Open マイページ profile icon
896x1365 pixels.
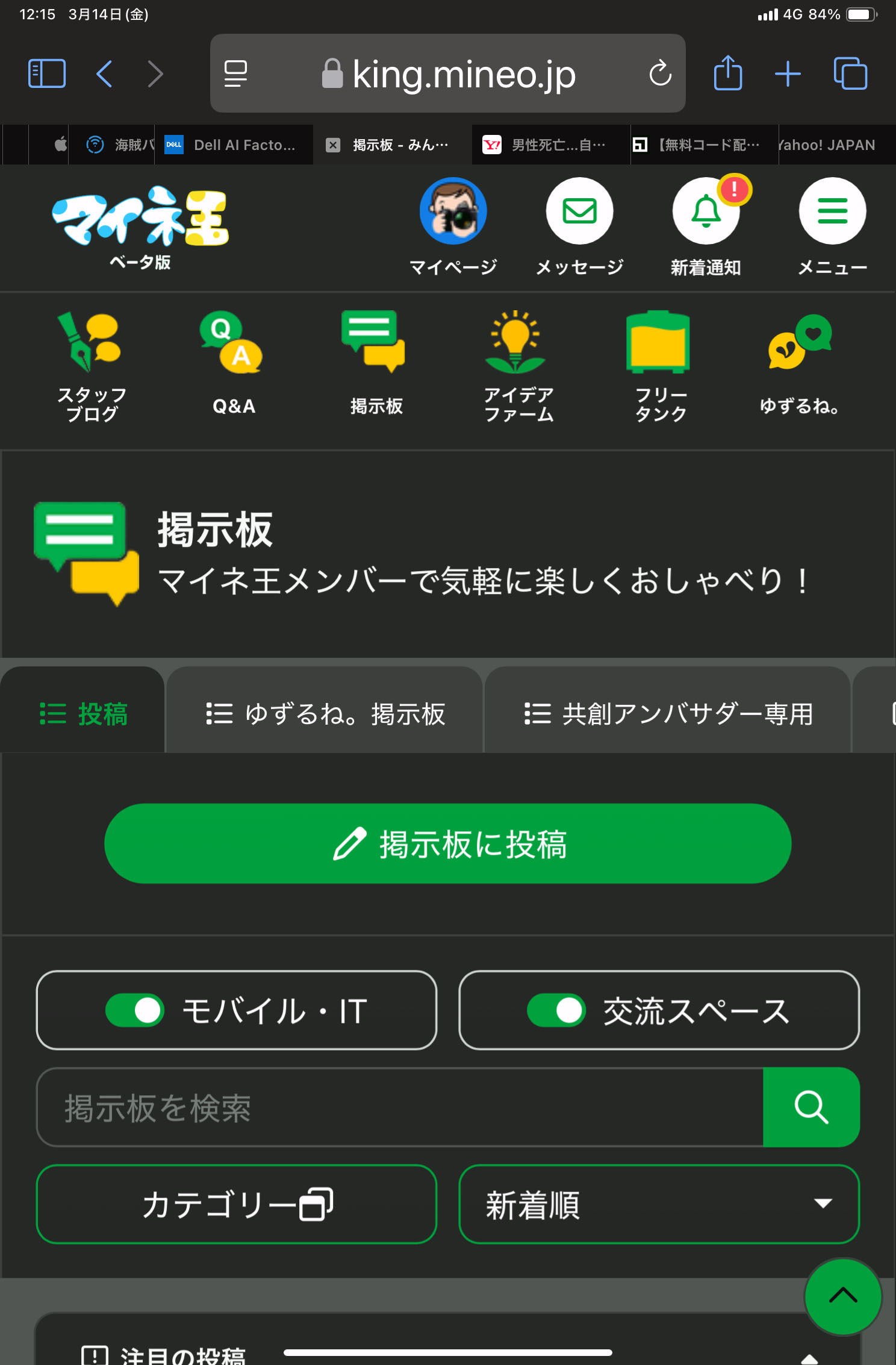[x=453, y=211]
